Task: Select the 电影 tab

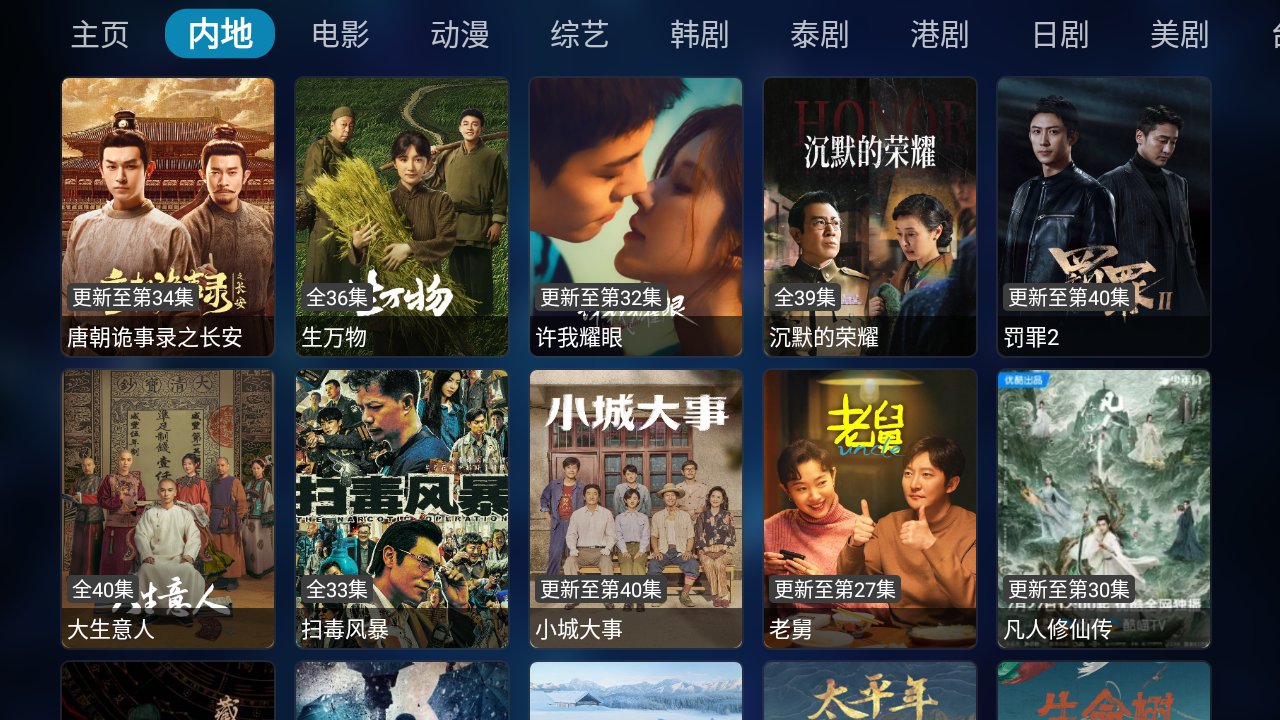Action: point(341,35)
